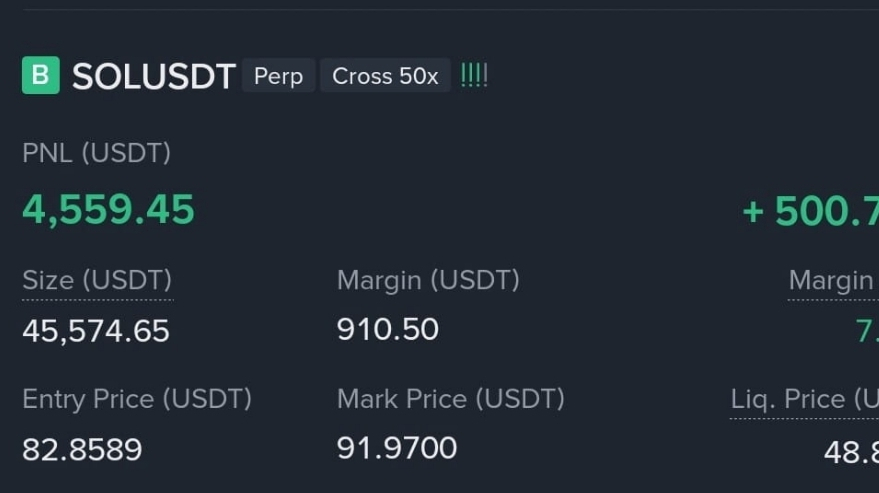Open the SOLUSDT contract details
Image resolution: width=879 pixels, height=493 pixels.
[x=153, y=77]
